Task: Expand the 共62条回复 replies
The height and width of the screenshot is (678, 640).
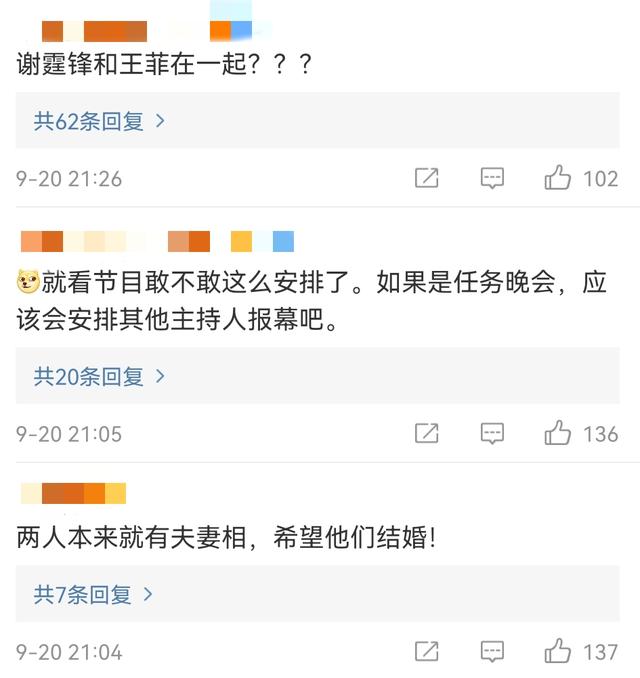Action: pyautogui.click(x=99, y=122)
